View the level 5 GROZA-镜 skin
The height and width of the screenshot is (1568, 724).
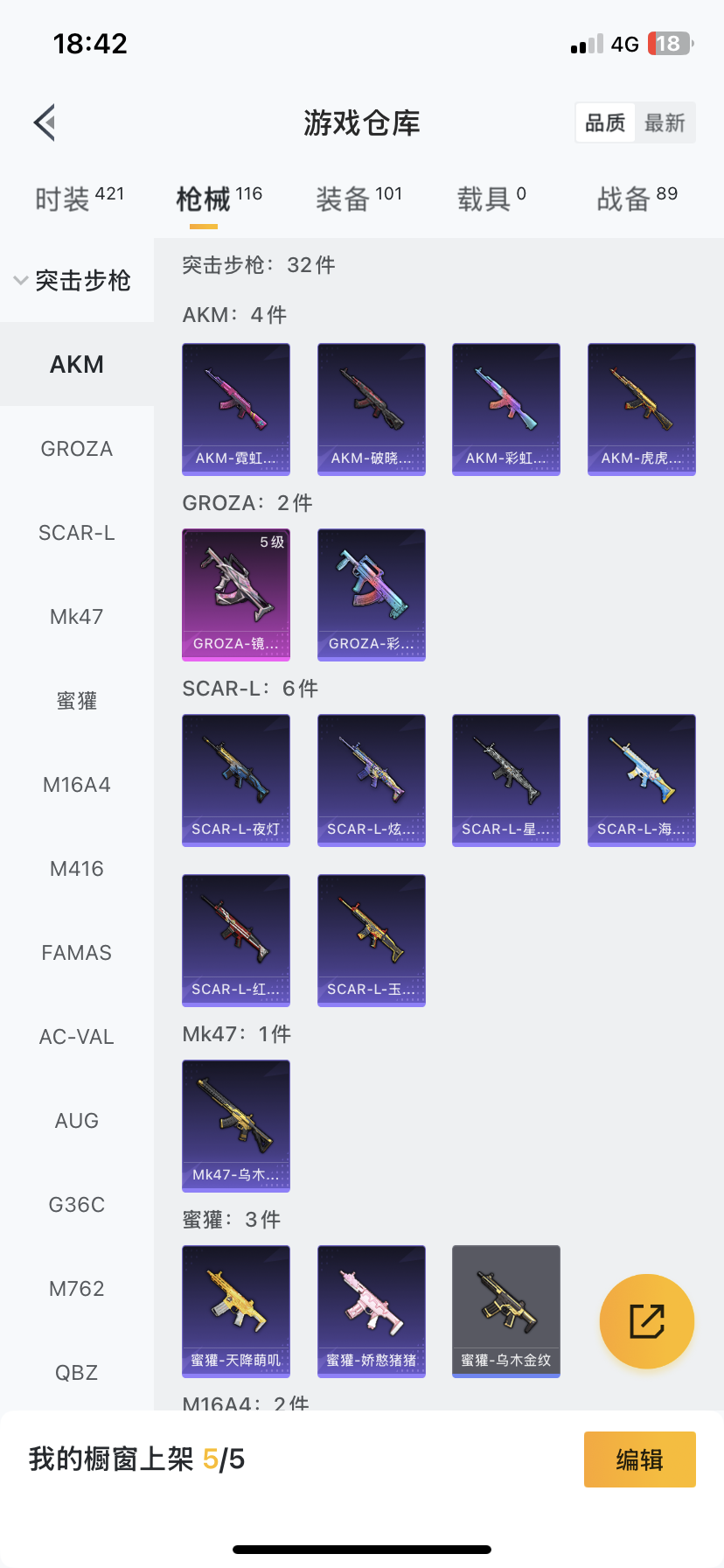point(236,594)
